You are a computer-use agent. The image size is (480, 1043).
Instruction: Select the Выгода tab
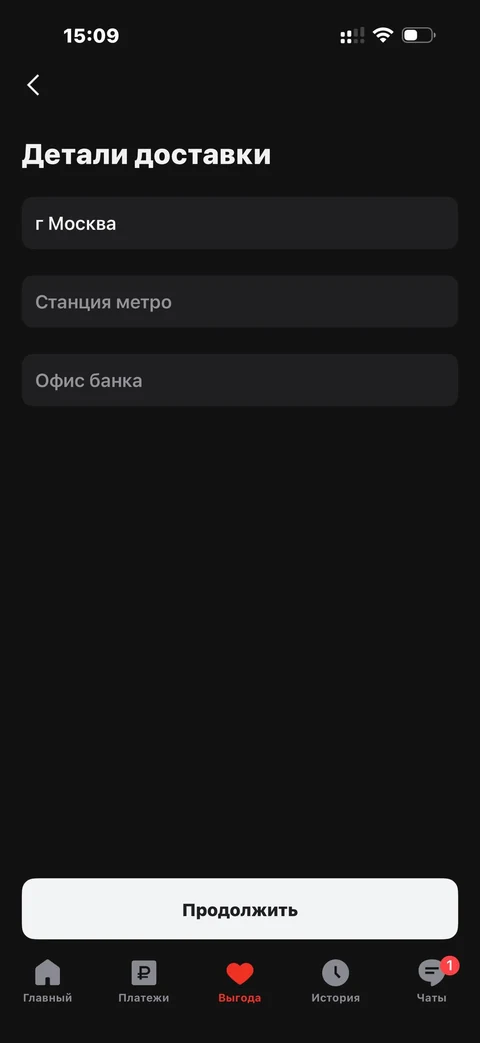(240, 981)
